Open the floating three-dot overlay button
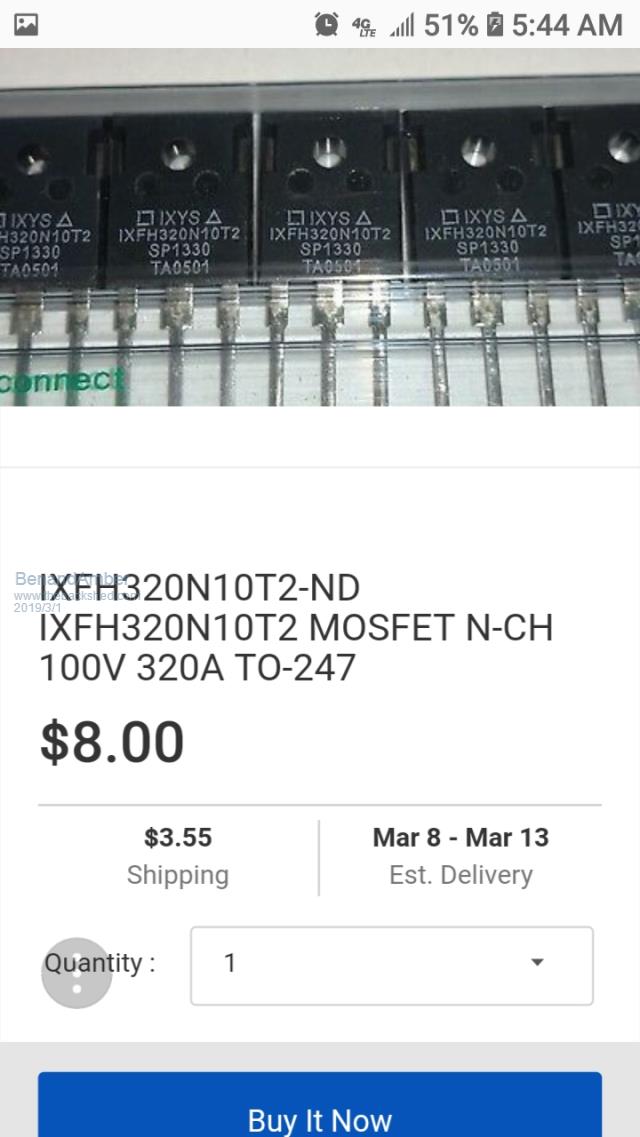 coord(77,973)
